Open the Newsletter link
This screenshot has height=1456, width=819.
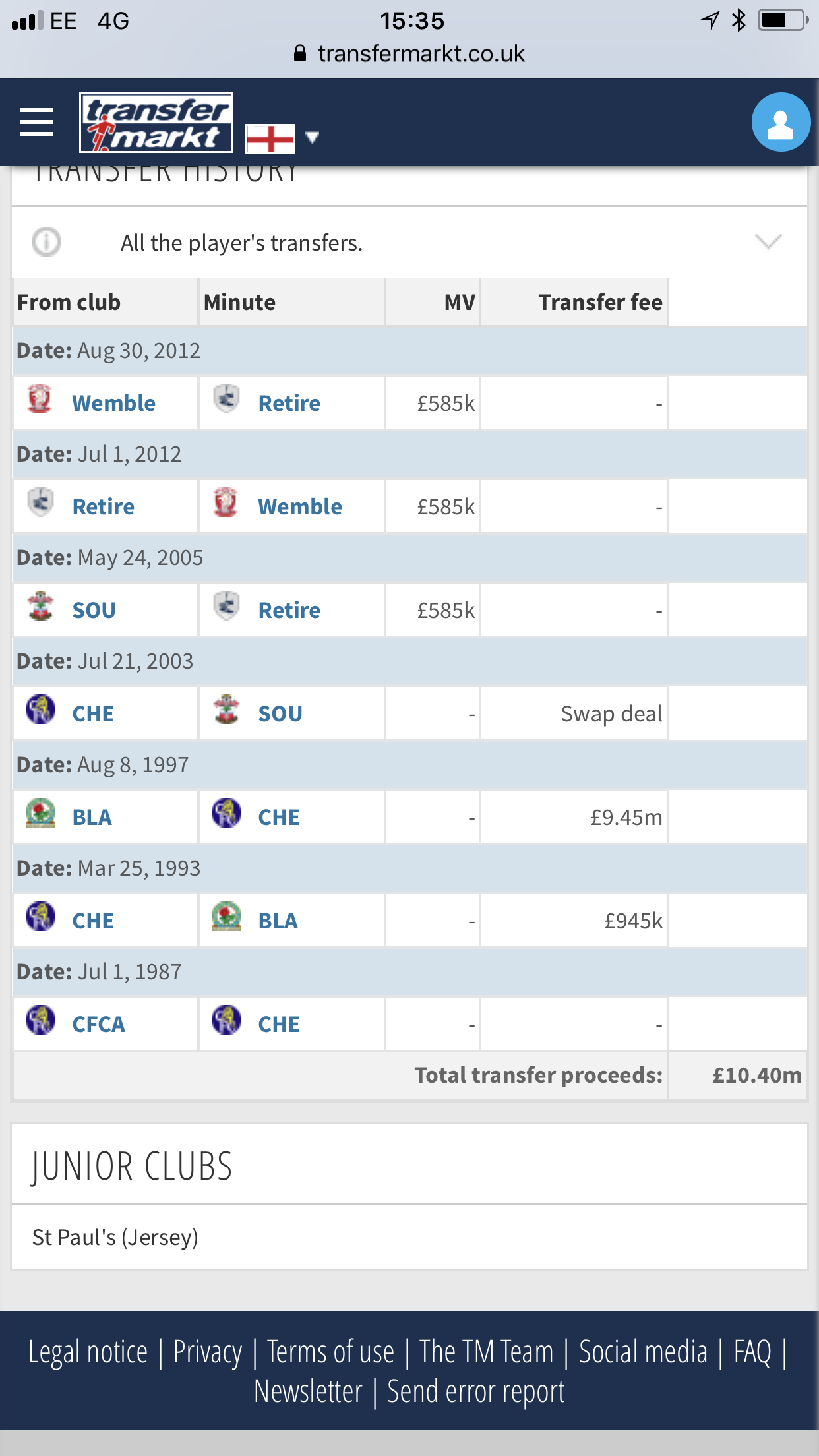pos(308,1392)
